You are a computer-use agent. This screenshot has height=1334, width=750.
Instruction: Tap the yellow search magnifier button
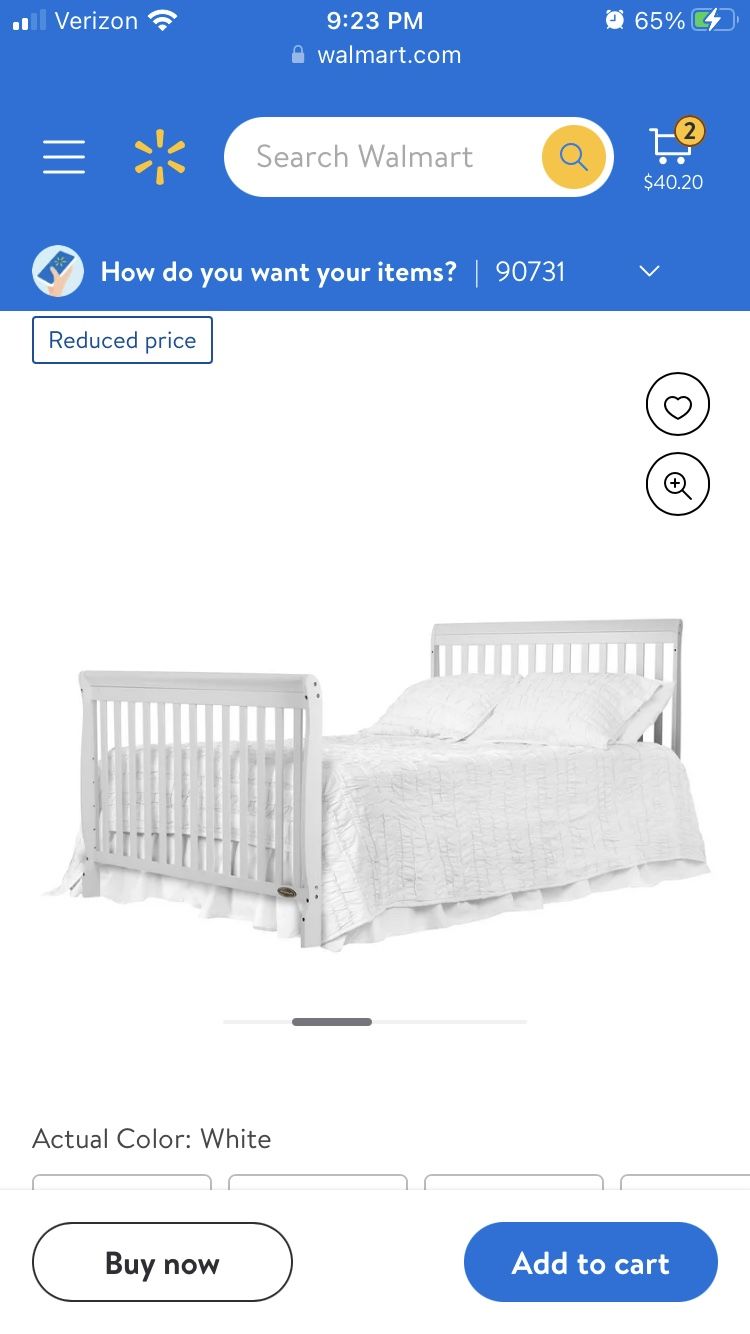pos(572,156)
